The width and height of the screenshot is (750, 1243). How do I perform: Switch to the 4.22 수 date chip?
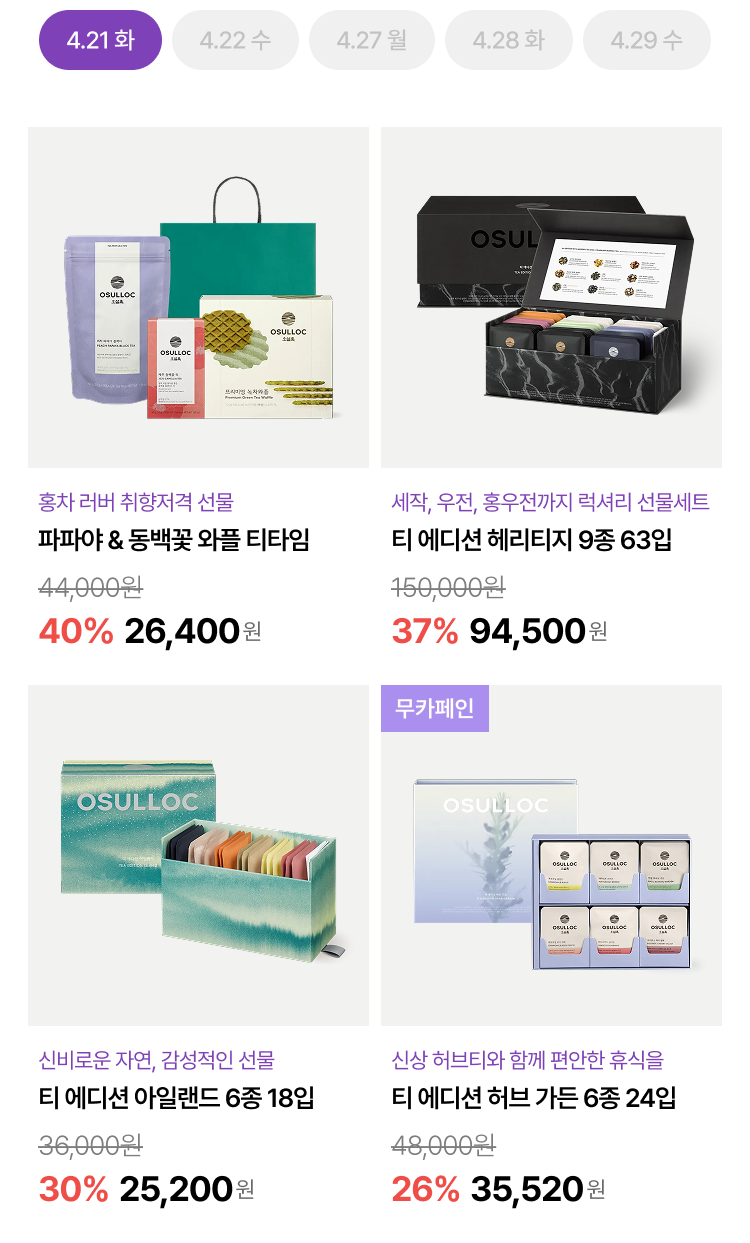coord(235,40)
